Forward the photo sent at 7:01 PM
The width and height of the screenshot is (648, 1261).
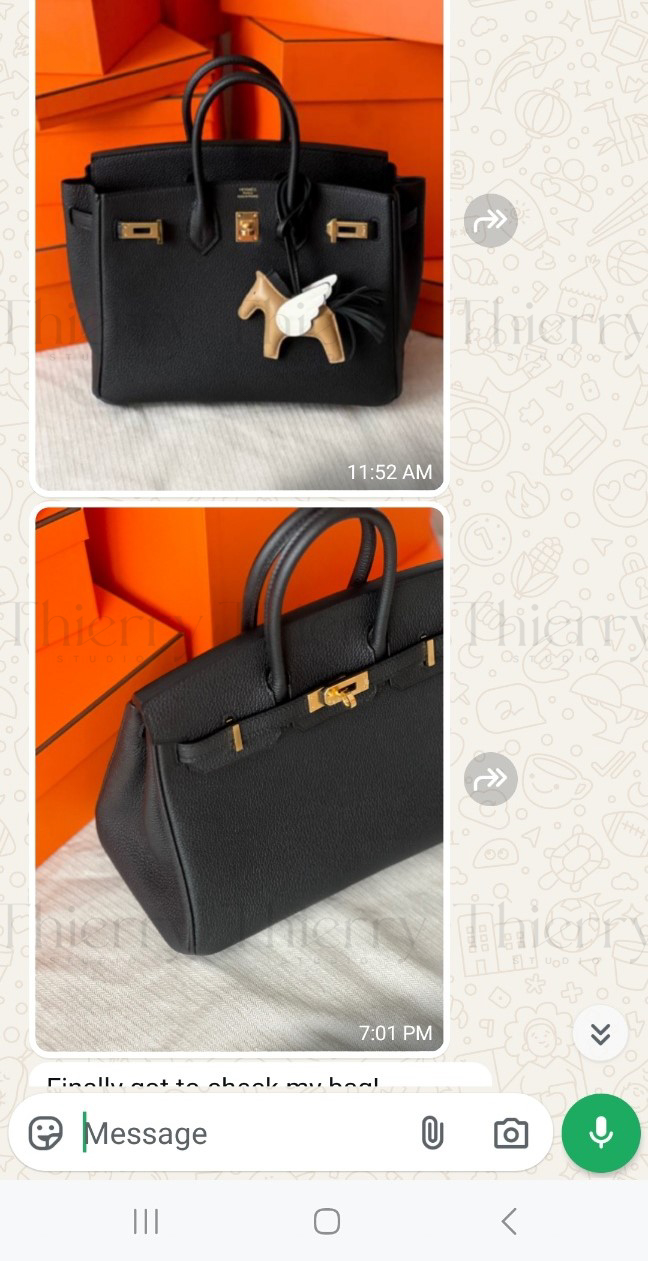pos(490,779)
